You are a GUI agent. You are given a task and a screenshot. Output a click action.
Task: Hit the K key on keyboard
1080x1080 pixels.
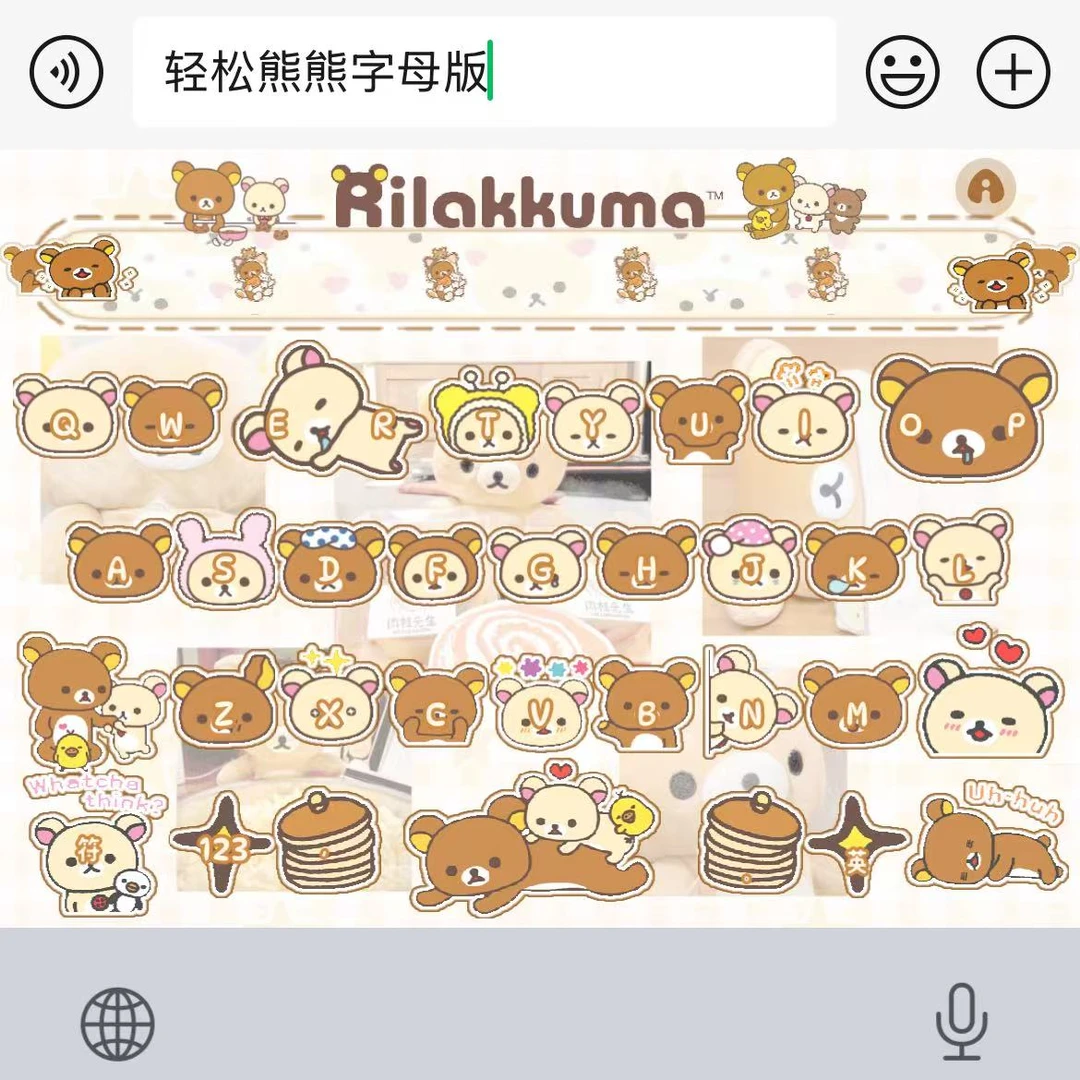pyautogui.click(x=856, y=568)
